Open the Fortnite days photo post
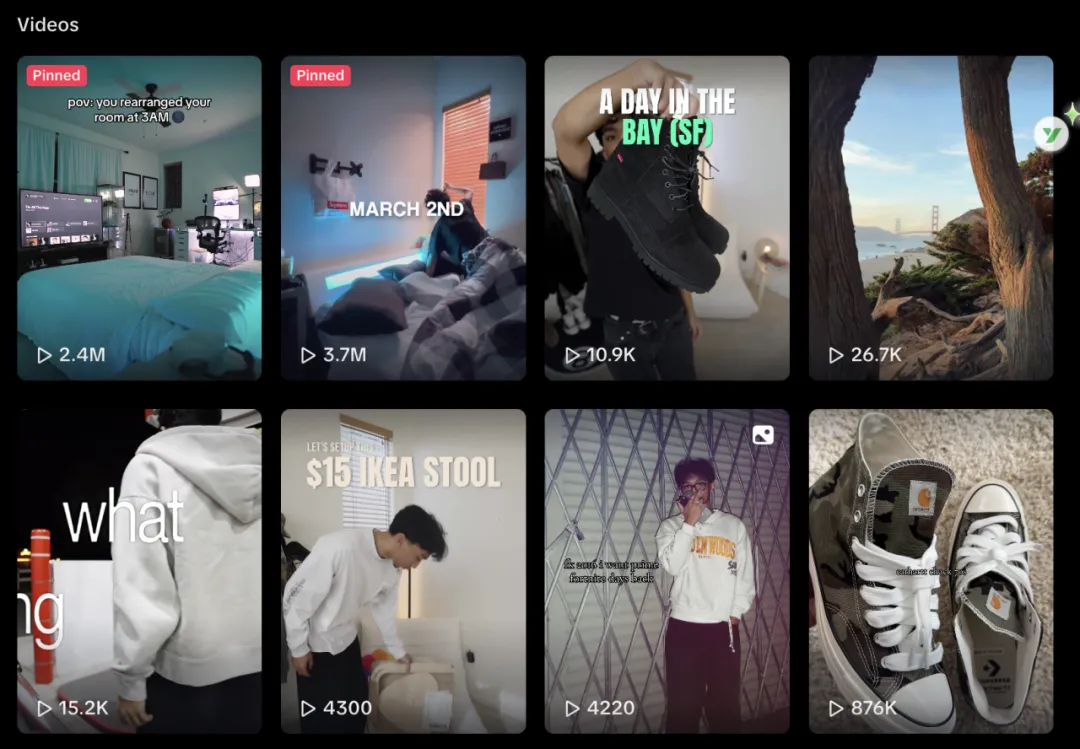 tap(667, 571)
